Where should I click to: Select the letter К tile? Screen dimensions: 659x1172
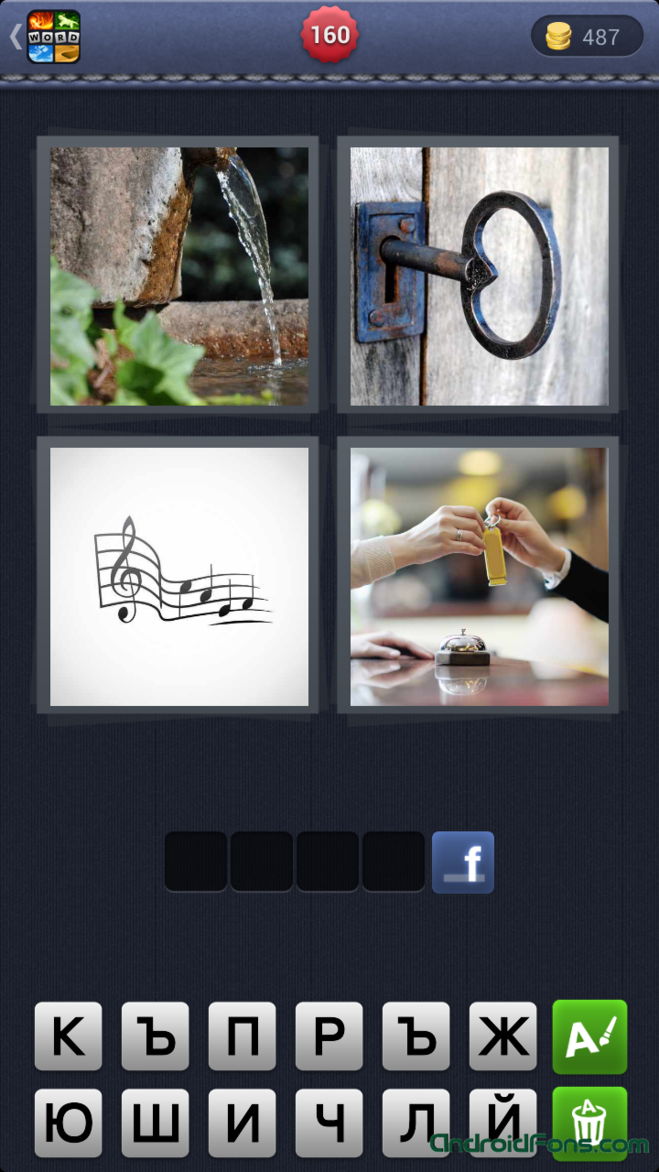68,1037
